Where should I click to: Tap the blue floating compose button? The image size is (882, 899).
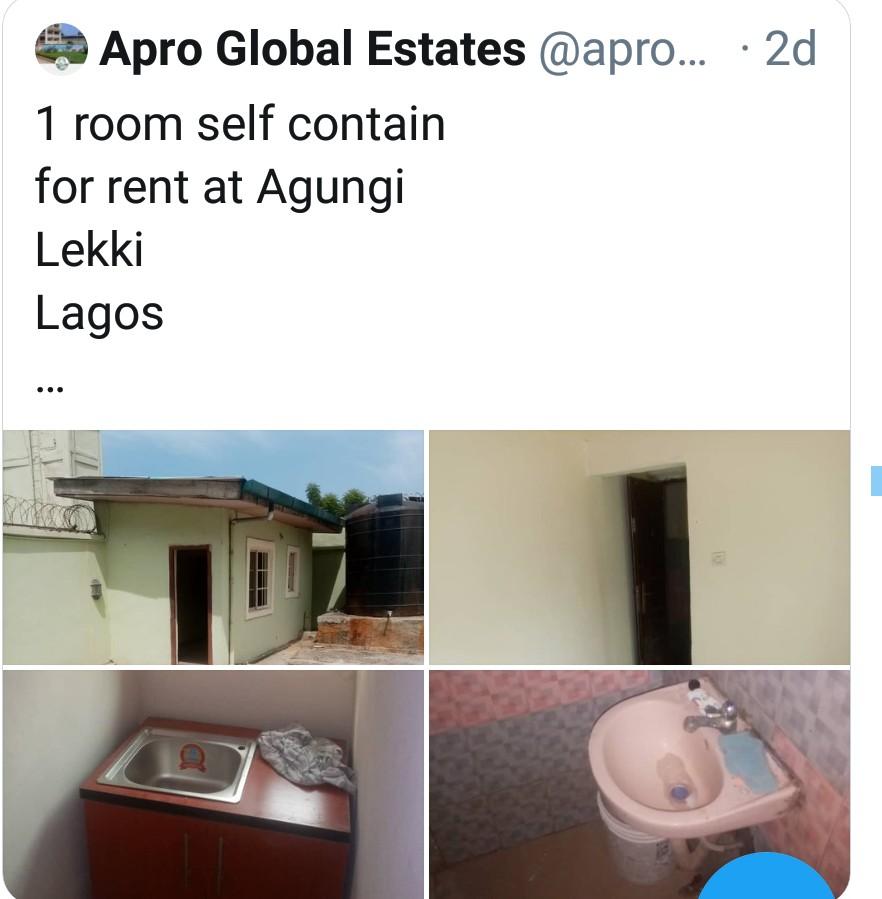pyautogui.click(x=767, y=882)
